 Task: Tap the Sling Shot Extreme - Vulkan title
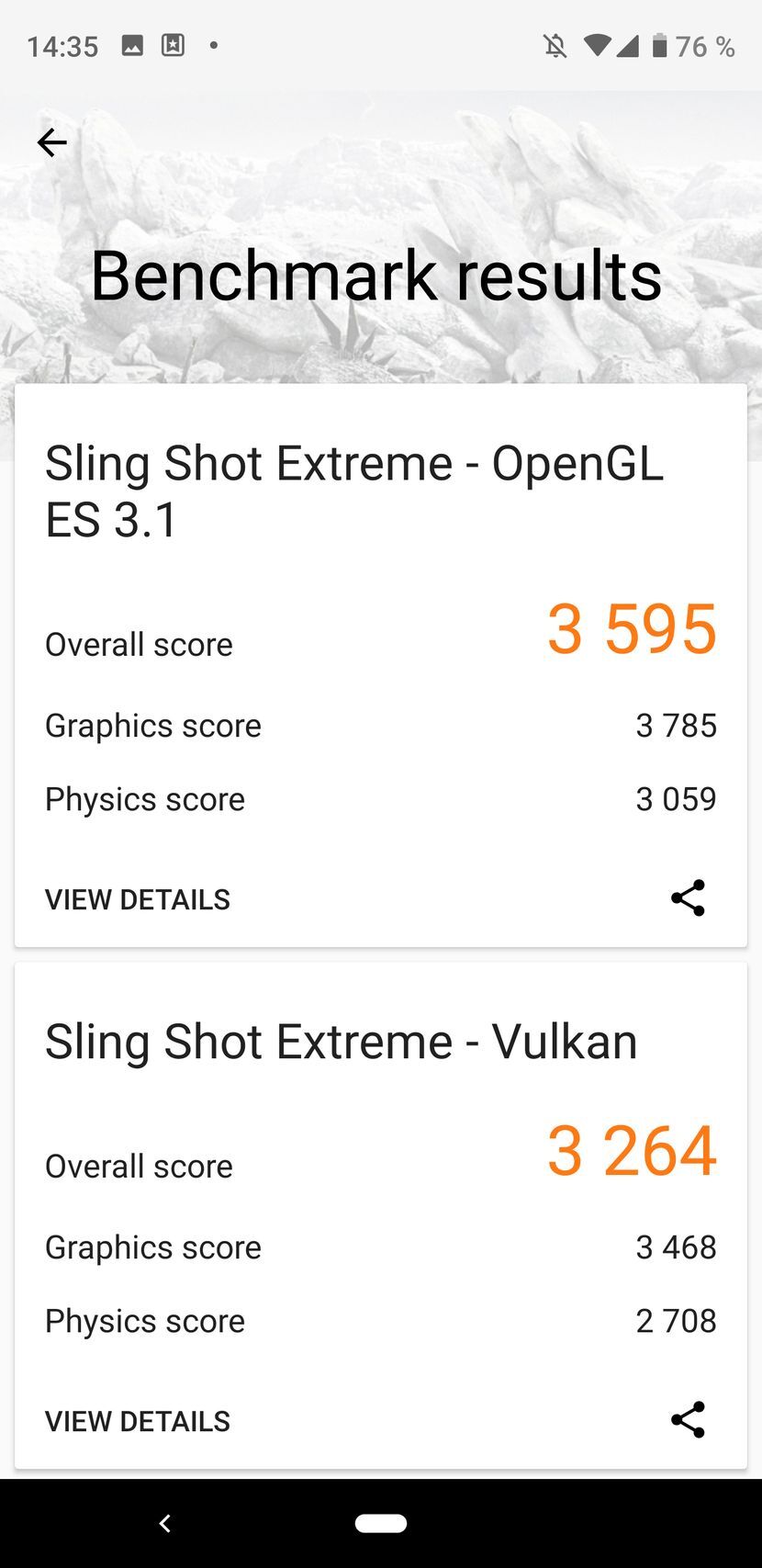[341, 1041]
